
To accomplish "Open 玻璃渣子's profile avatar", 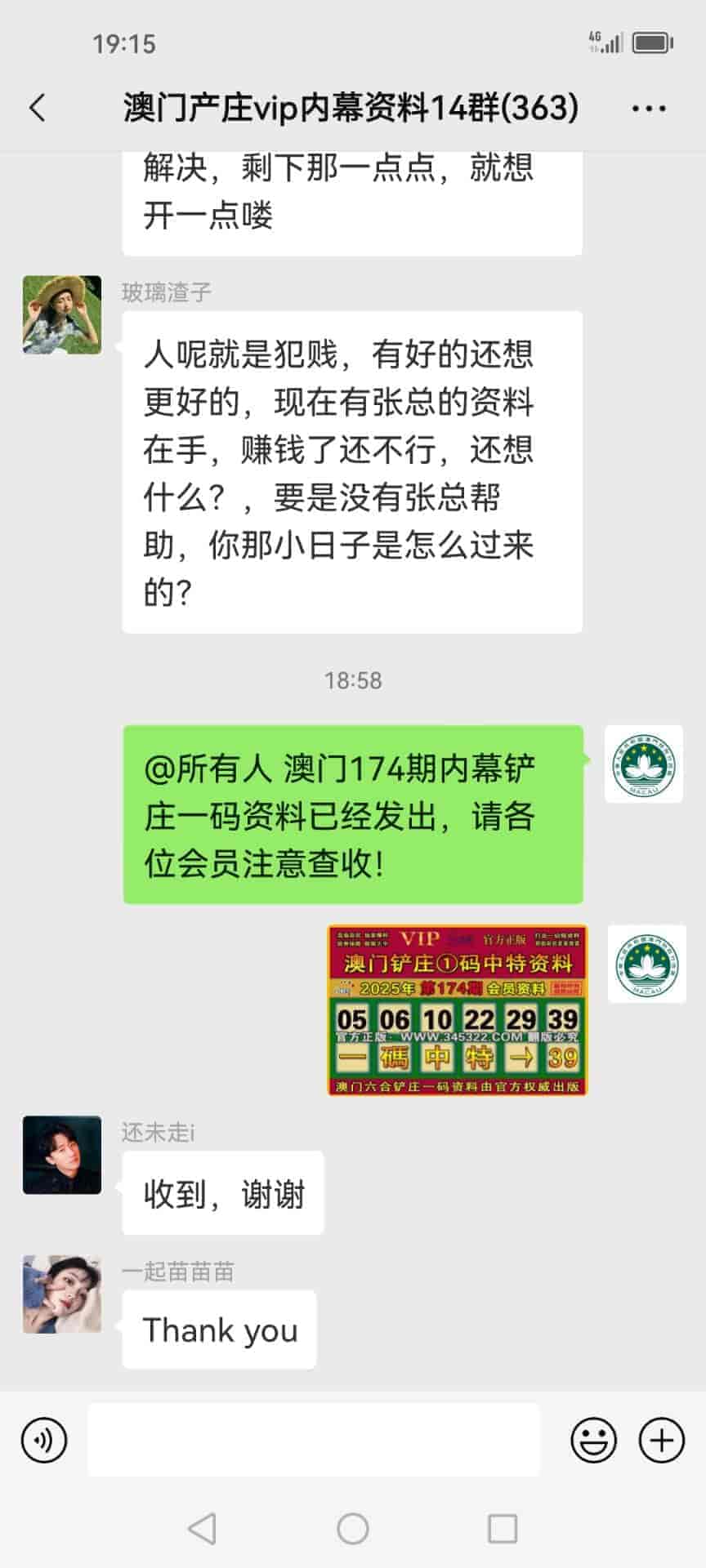I will [x=62, y=314].
